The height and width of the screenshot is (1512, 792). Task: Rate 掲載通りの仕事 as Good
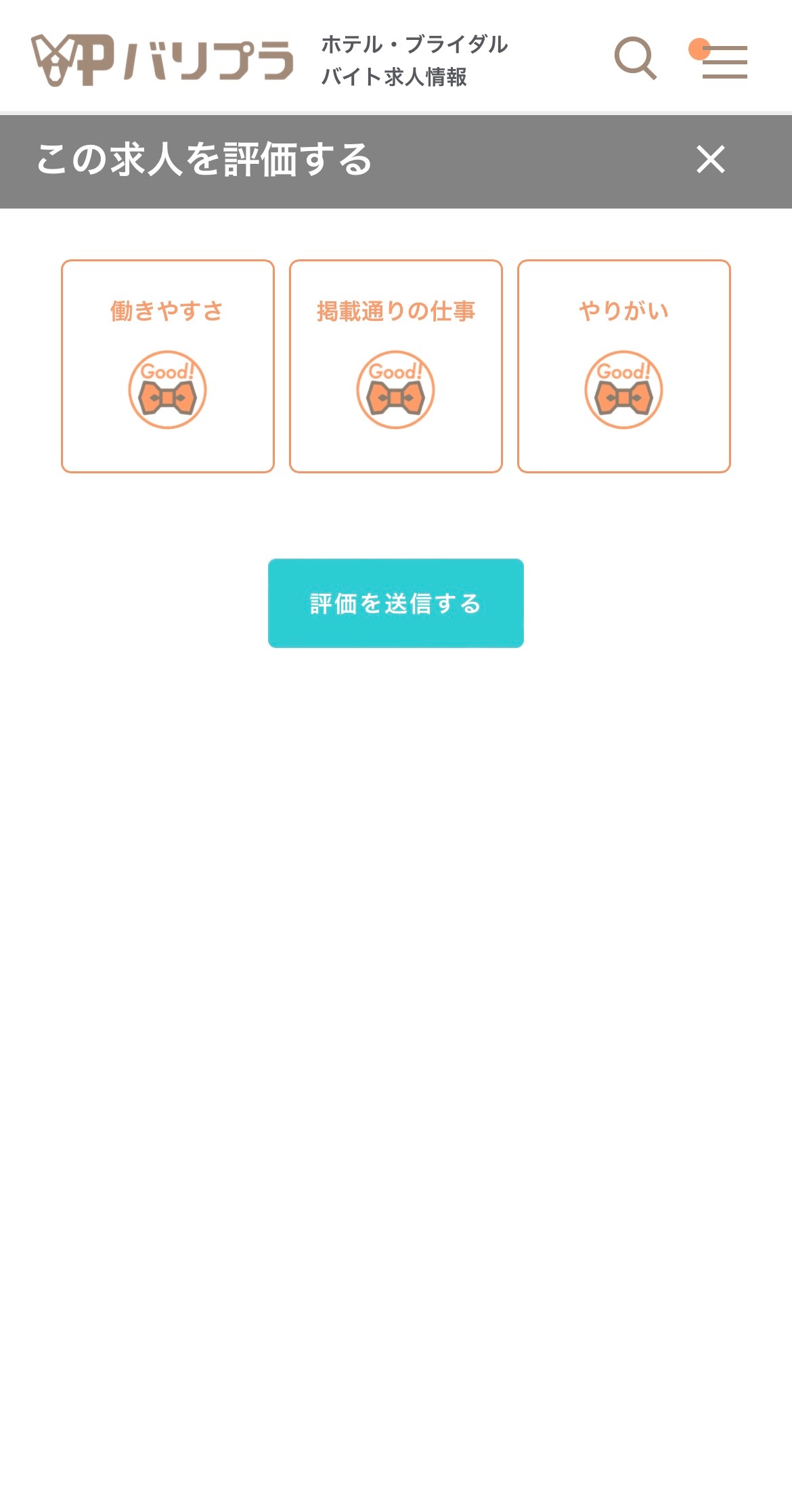click(395, 389)
